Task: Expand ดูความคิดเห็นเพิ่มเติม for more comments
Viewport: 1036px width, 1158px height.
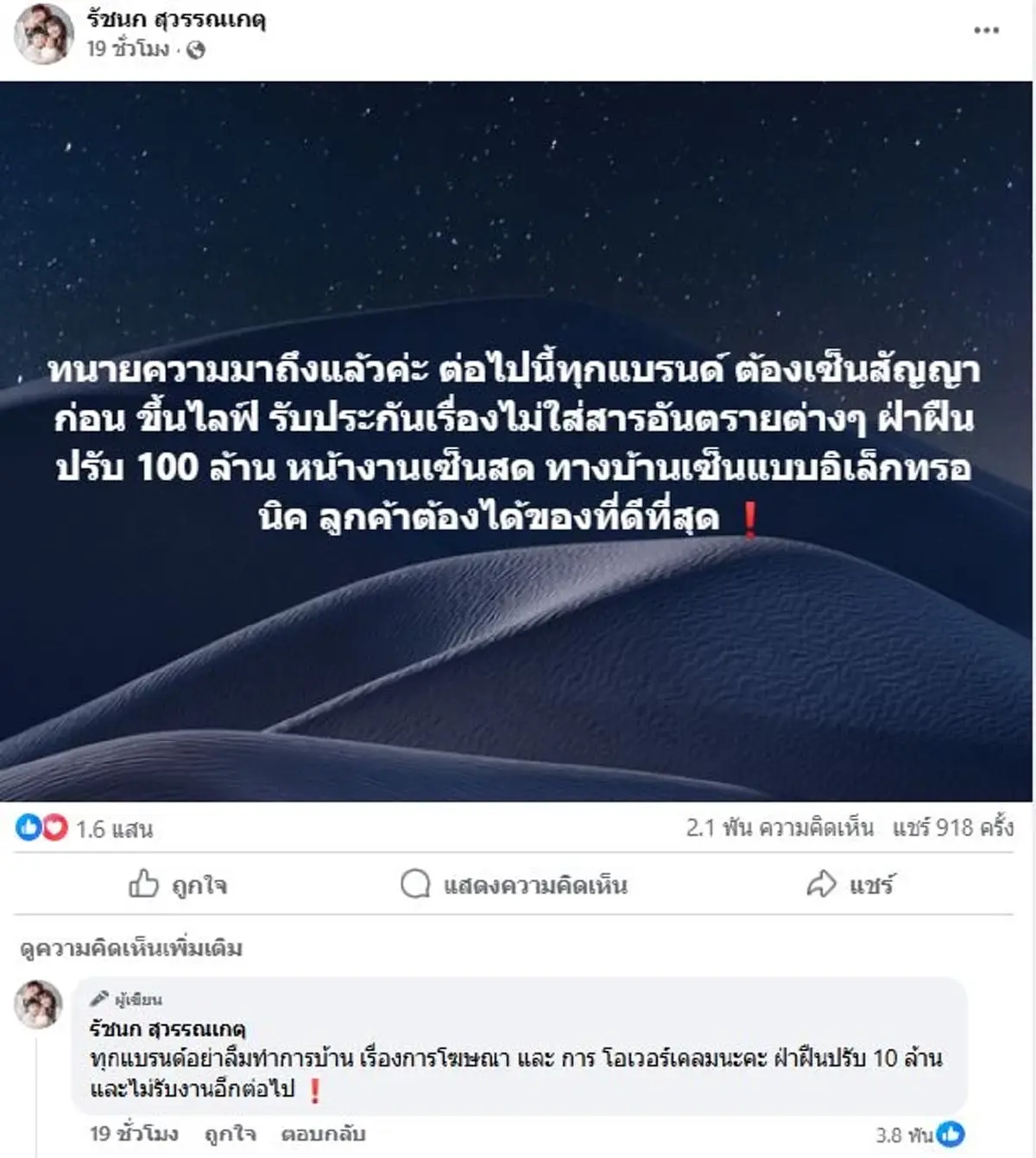Action: (131, 949)
